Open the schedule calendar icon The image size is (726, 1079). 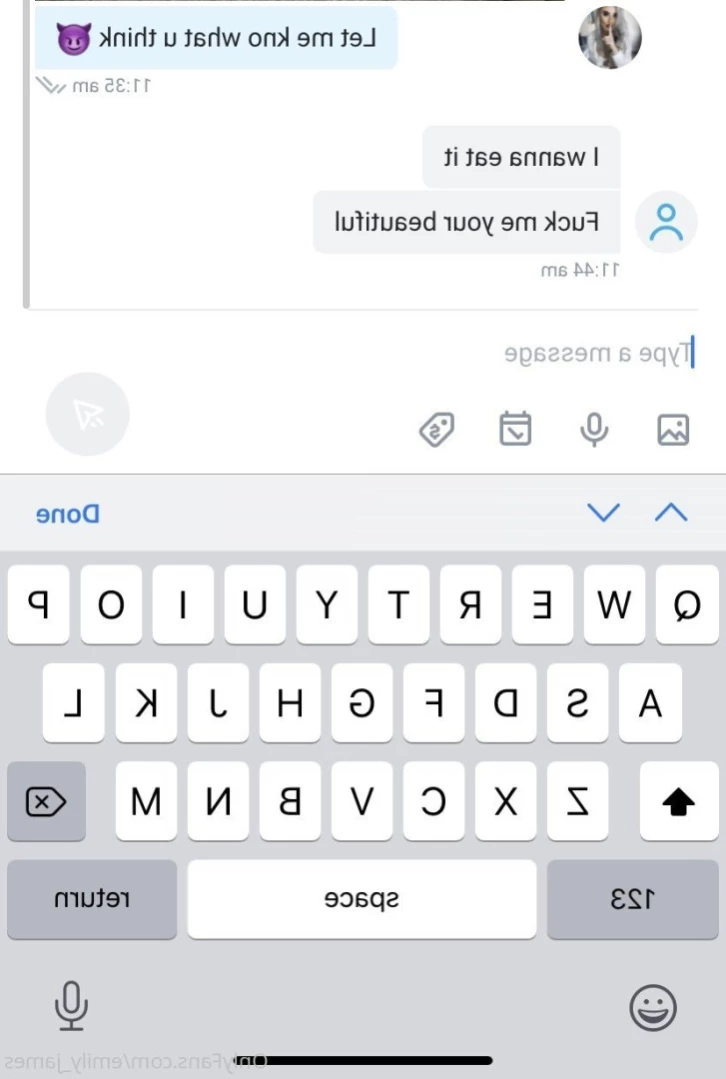tap(516, 430)
